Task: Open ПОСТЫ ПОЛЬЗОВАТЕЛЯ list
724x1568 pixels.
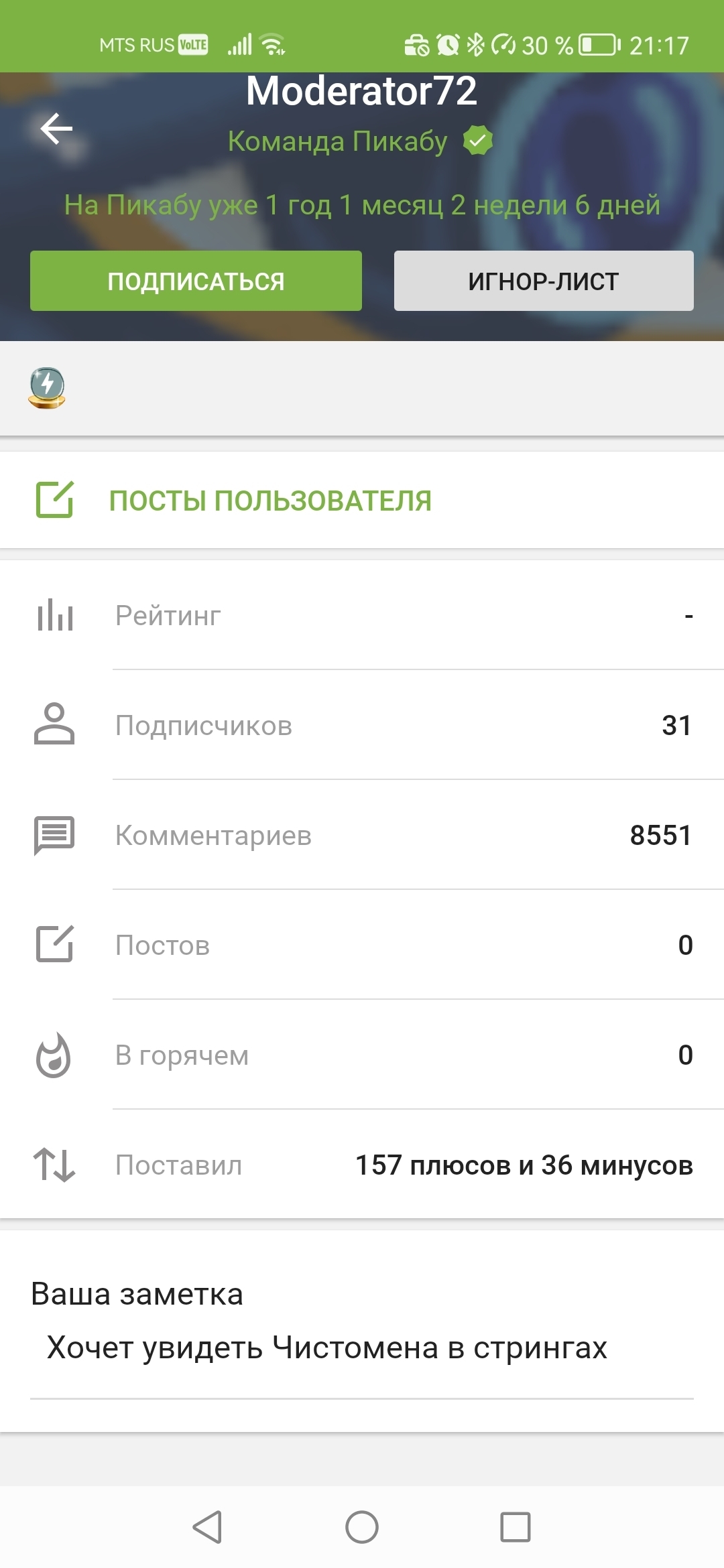Action: (362, 500)
